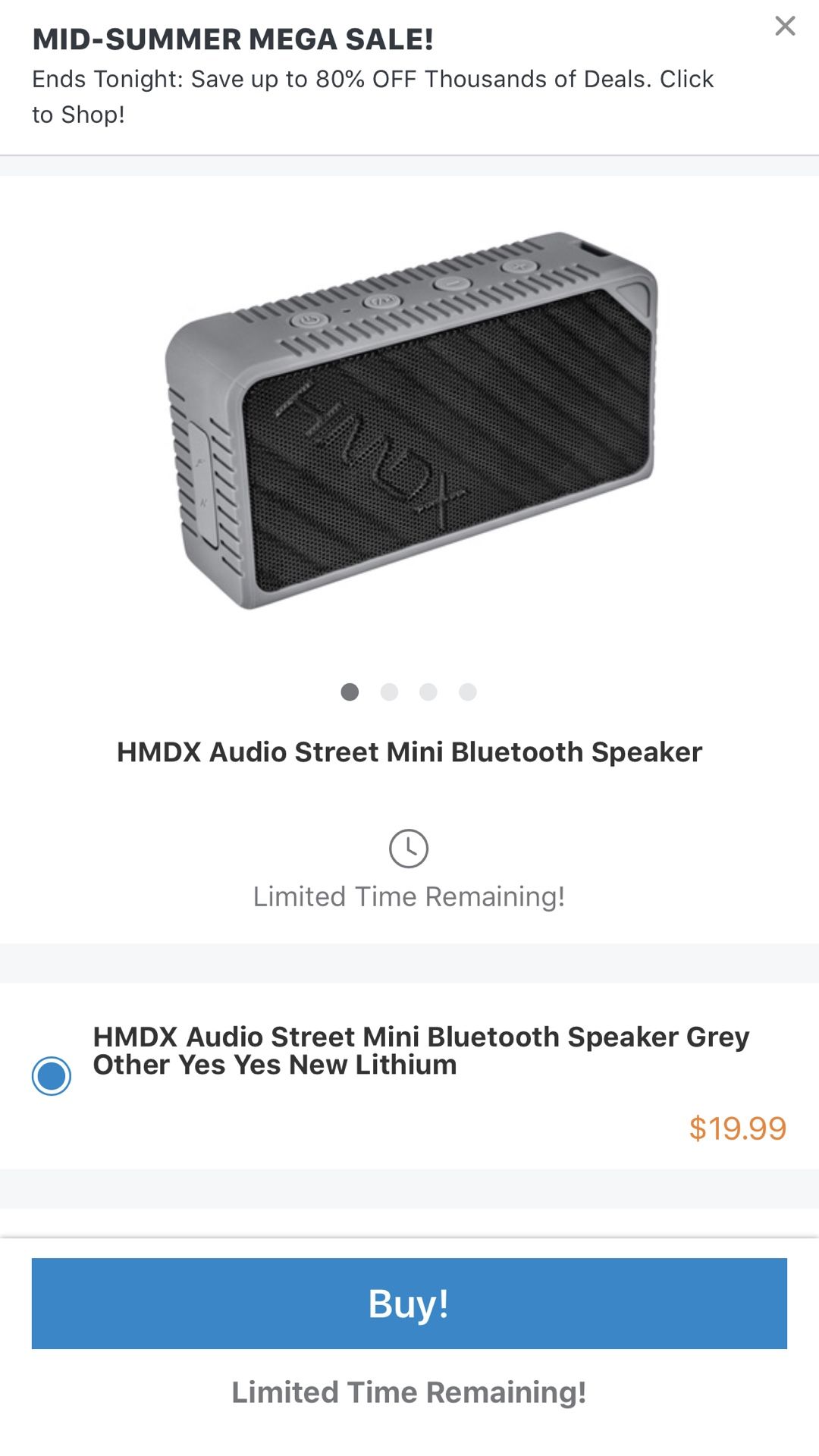Image resolution: width=819 pixels, height=1456 pixels.
Task: Select the Grey speaker option radio button
Action: point(52,1075)
